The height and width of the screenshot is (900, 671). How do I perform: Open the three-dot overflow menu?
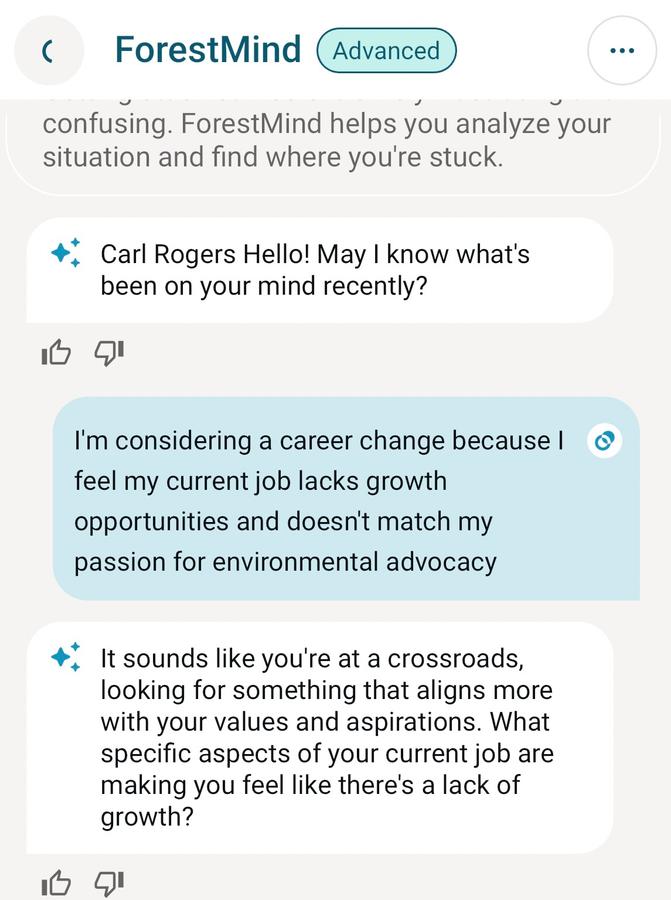[622, 51]
